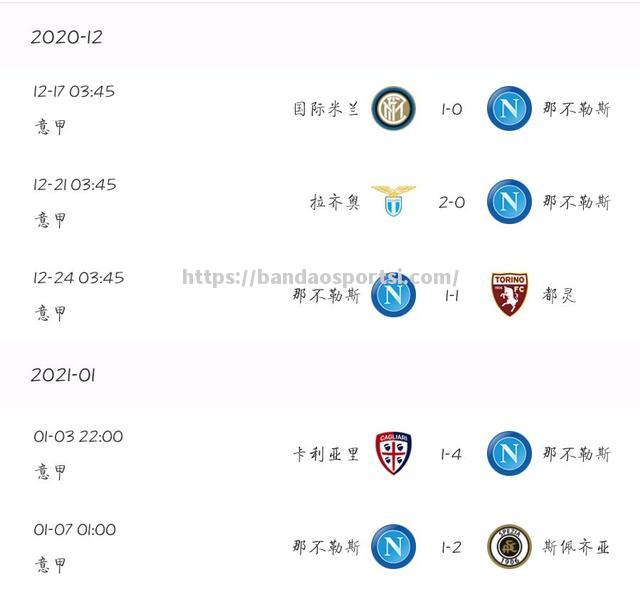This screenshot has height=589, width=640.
Task: View the Napoli vs Spezia 1-2 match details
Action: tap(451, 547)
